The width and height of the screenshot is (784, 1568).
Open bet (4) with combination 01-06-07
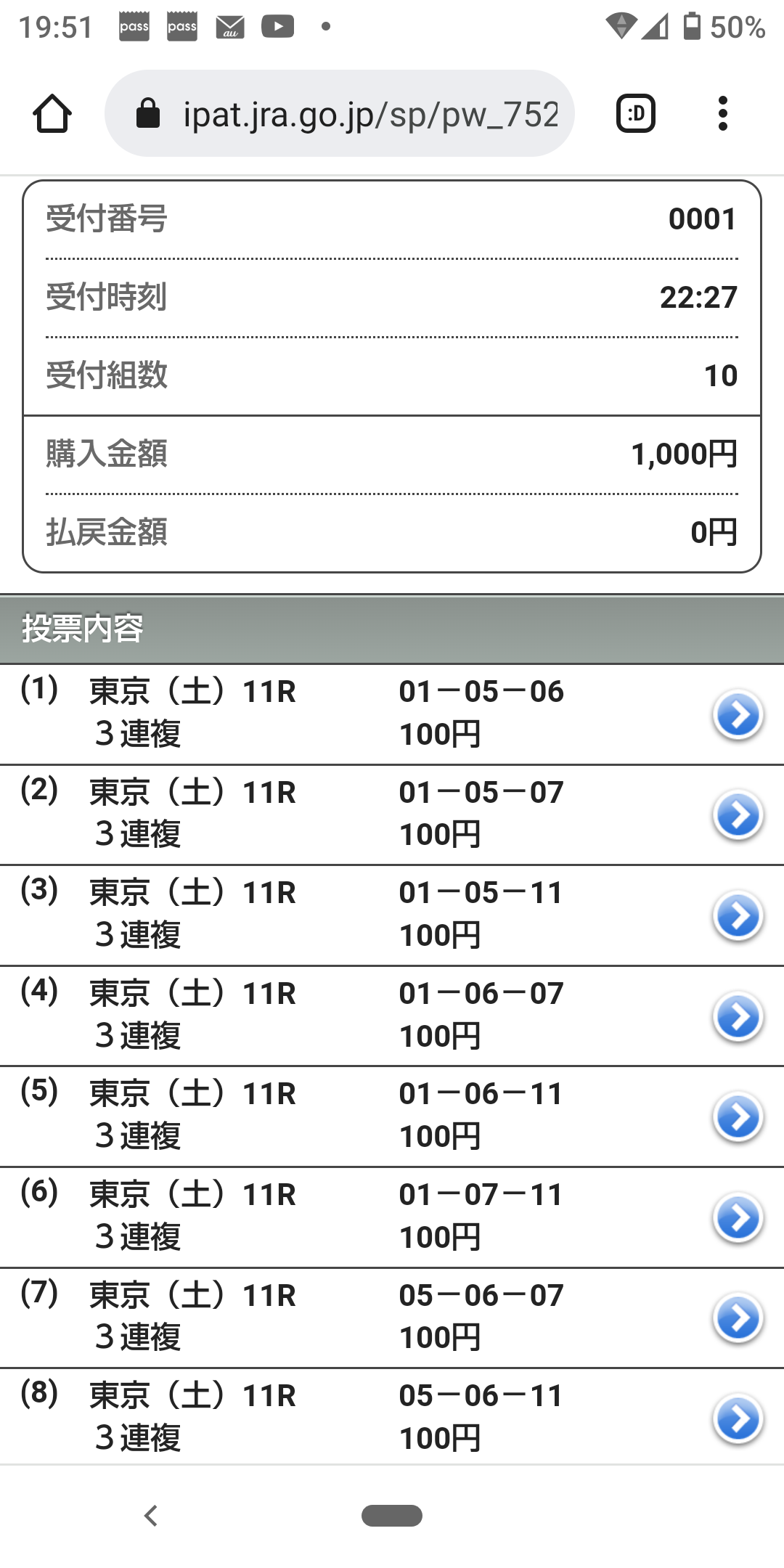click(x=738, y=1016)
